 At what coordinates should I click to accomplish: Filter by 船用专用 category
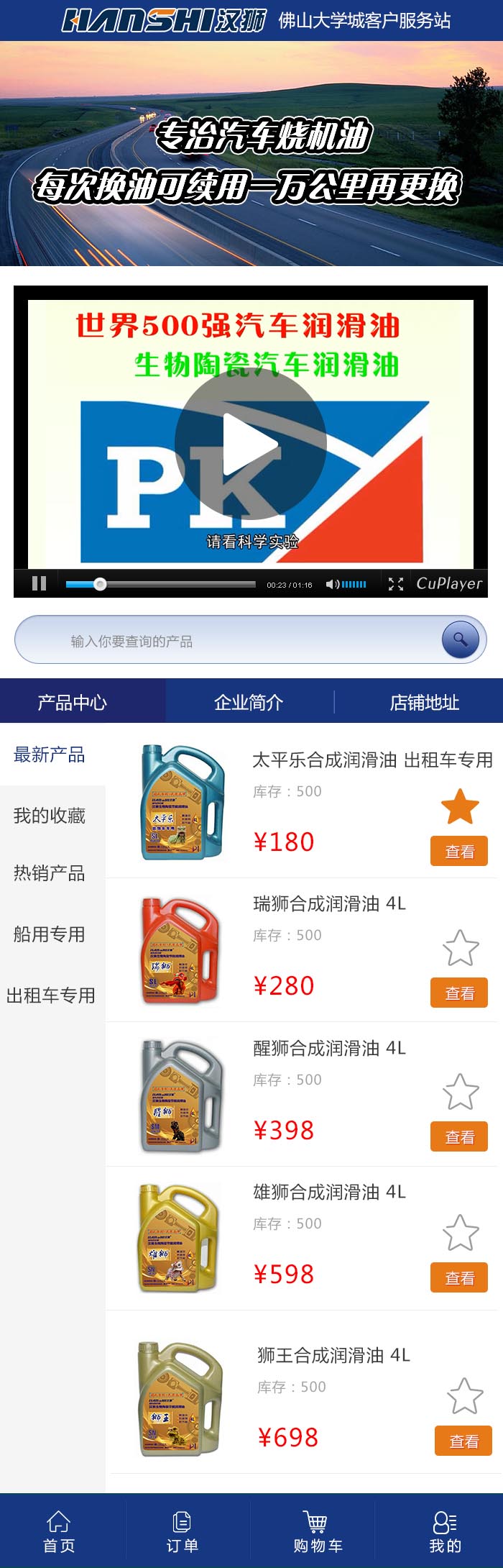click(50, 934)
